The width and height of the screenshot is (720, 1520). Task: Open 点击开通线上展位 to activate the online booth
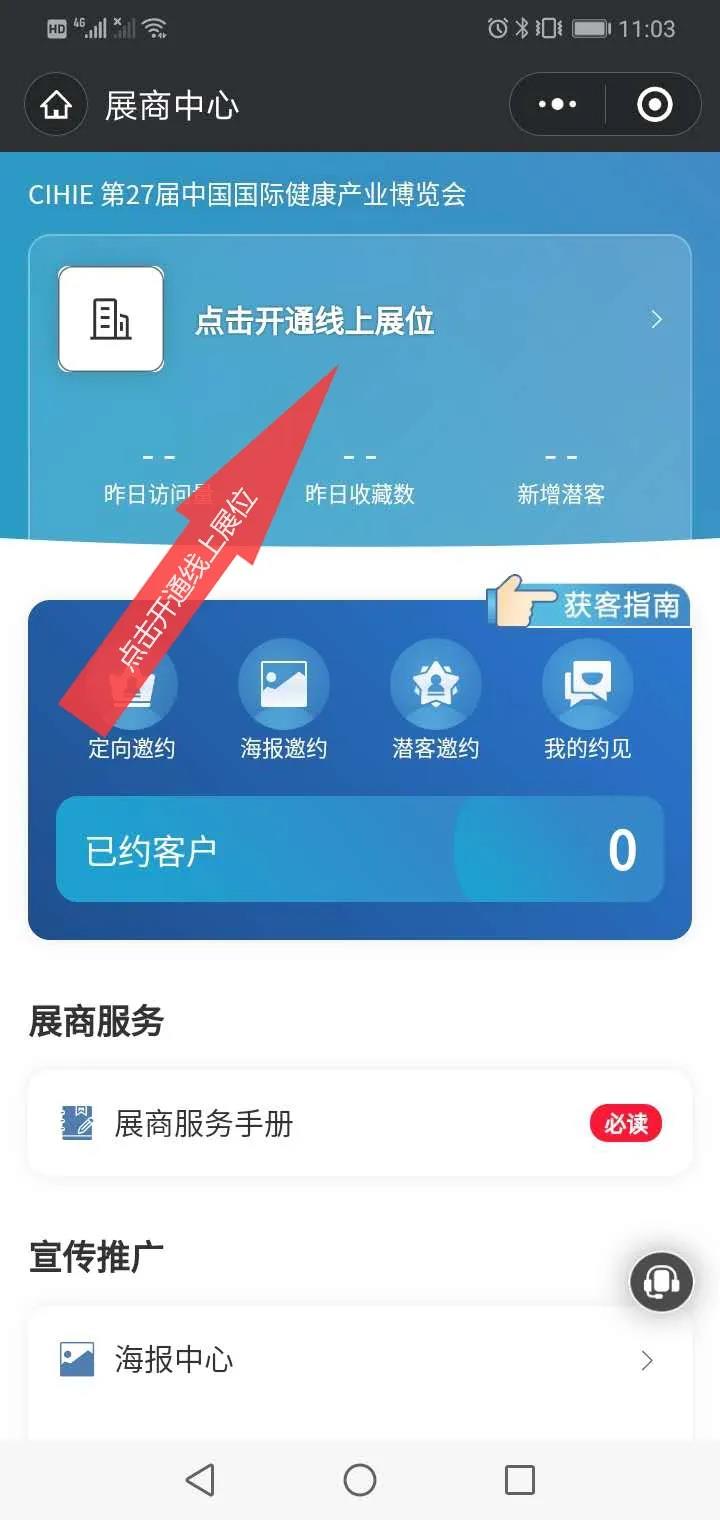(360, 321)
